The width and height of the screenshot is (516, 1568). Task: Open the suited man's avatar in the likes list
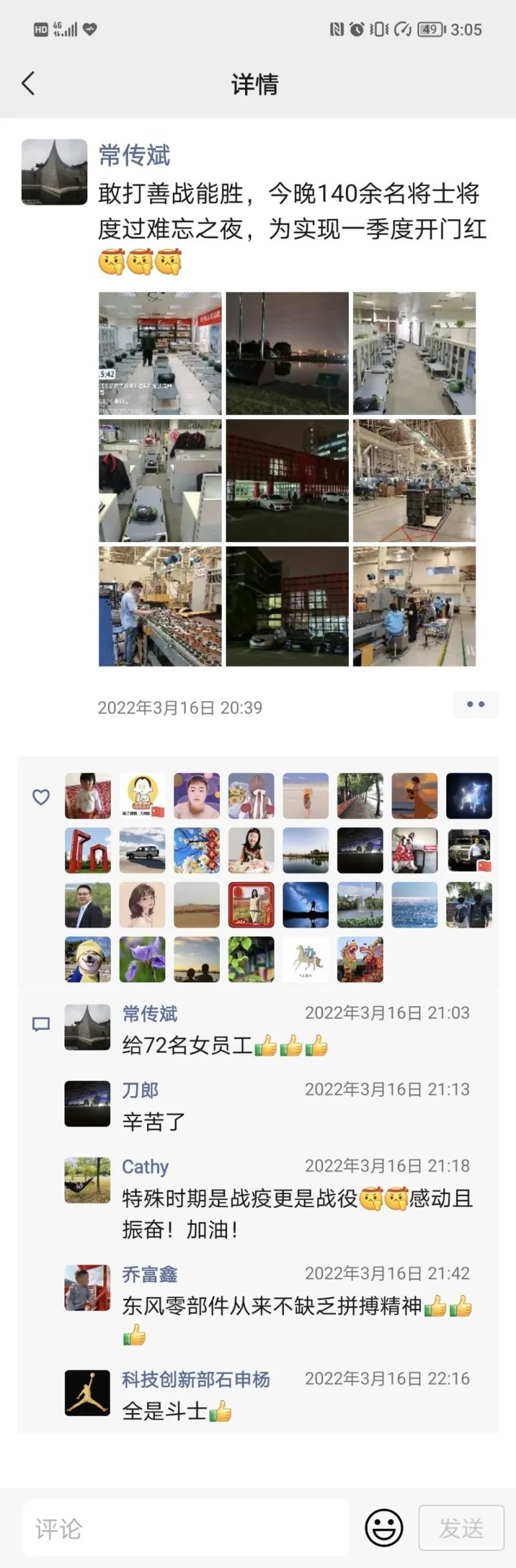click(x=88, y=906)
